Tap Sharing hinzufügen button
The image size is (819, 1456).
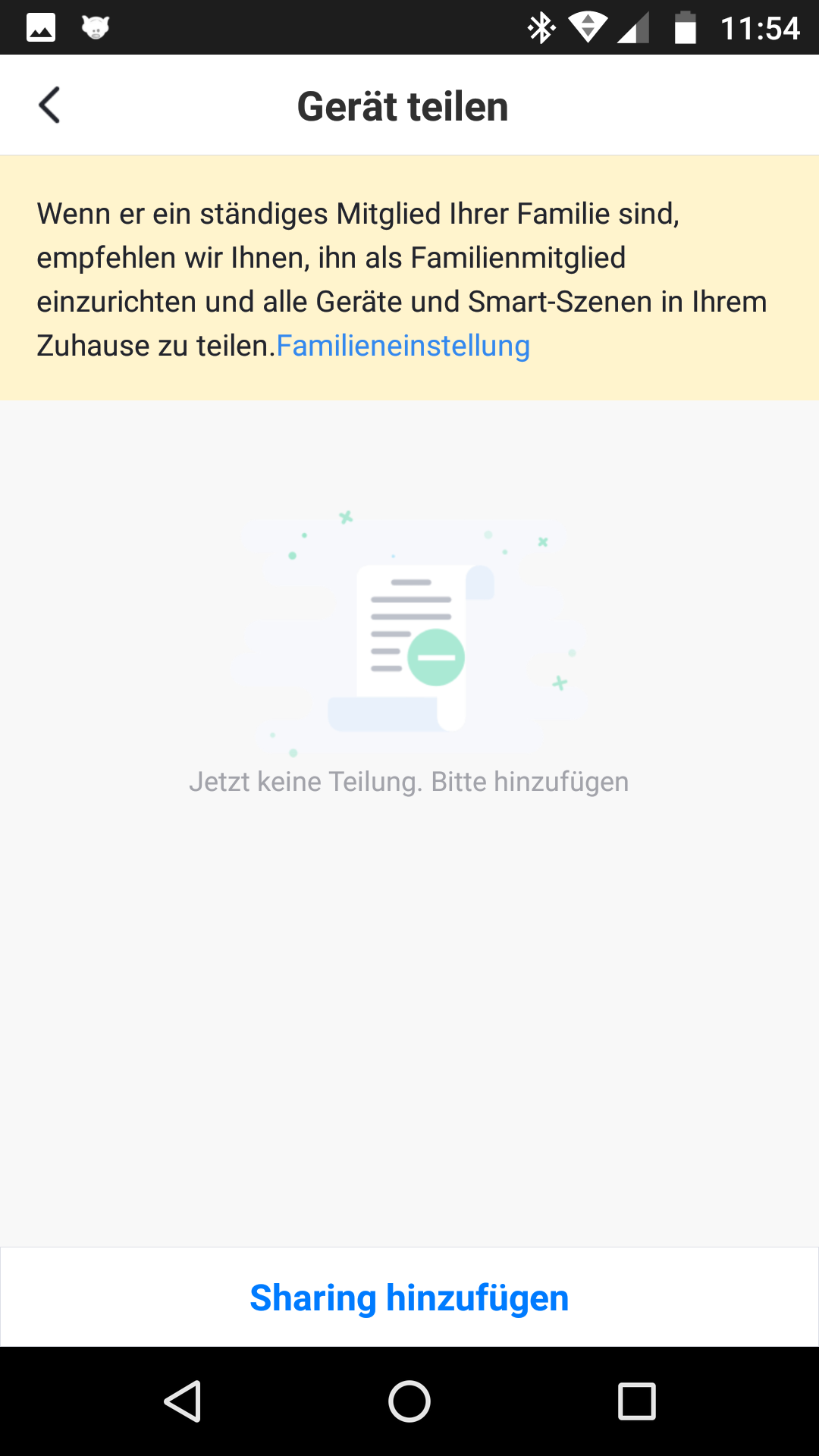click(409, 1298)
